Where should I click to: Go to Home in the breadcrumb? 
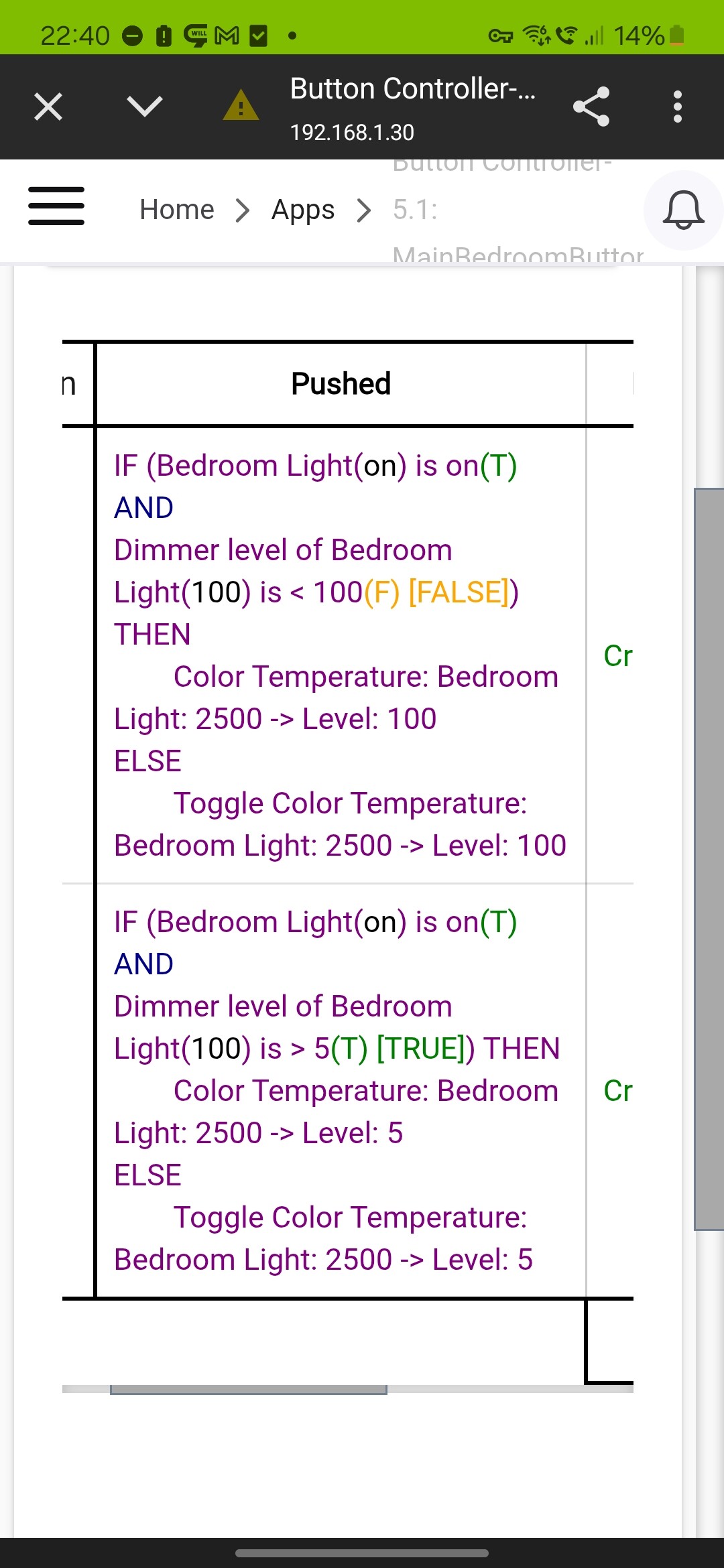pos(177,210)
